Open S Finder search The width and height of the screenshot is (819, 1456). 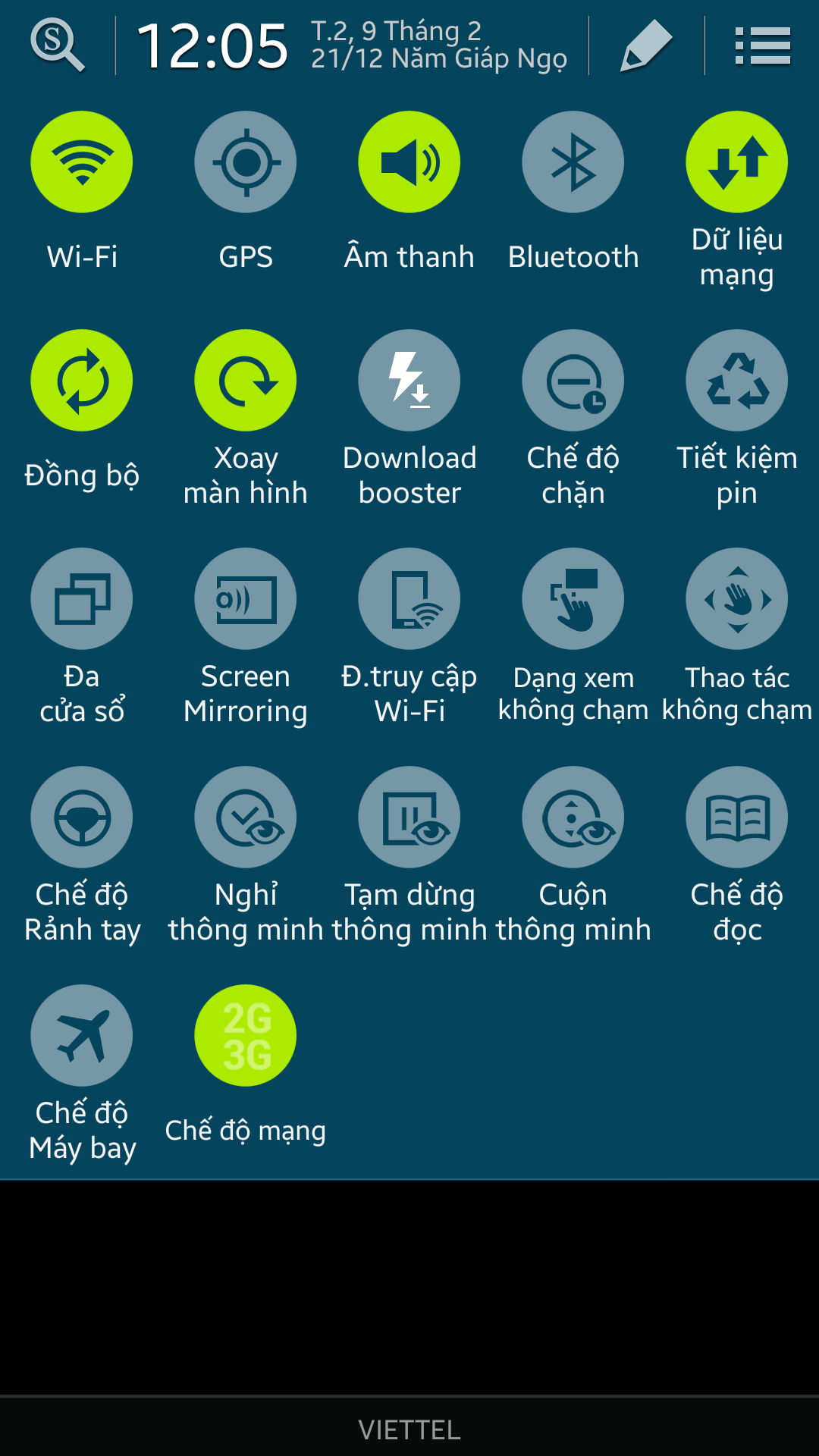57,45
